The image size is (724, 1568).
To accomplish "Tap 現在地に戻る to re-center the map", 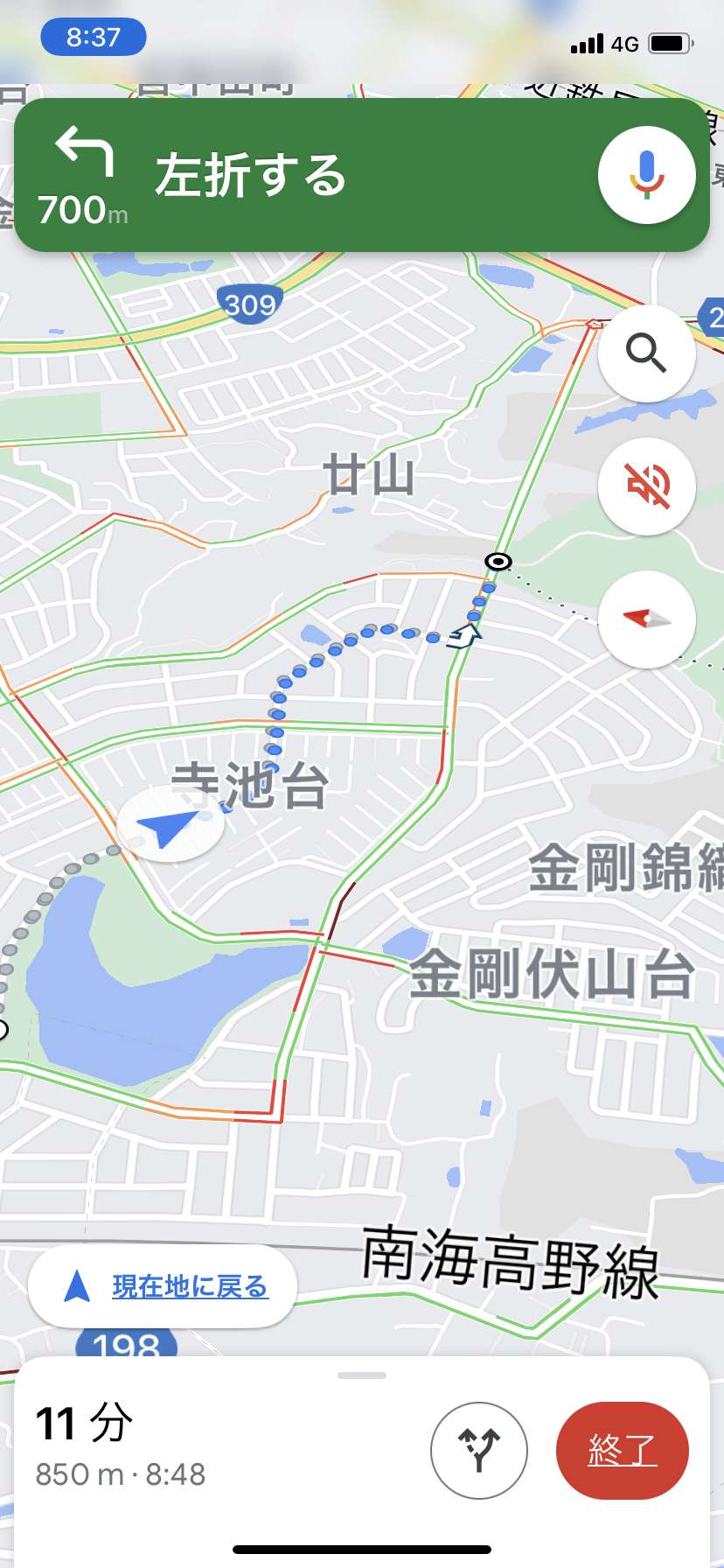I will click(x=163, y=1286).
